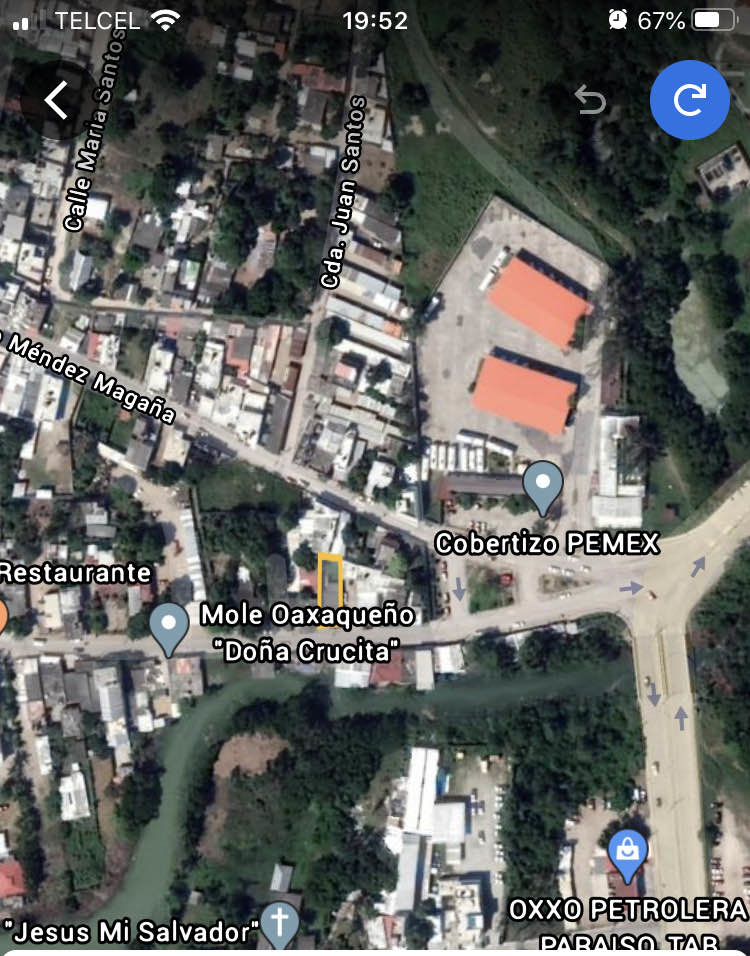This screenshot has height=956, width=750.
Task: Go back using the arrow
Action: (x=56, y=100)
